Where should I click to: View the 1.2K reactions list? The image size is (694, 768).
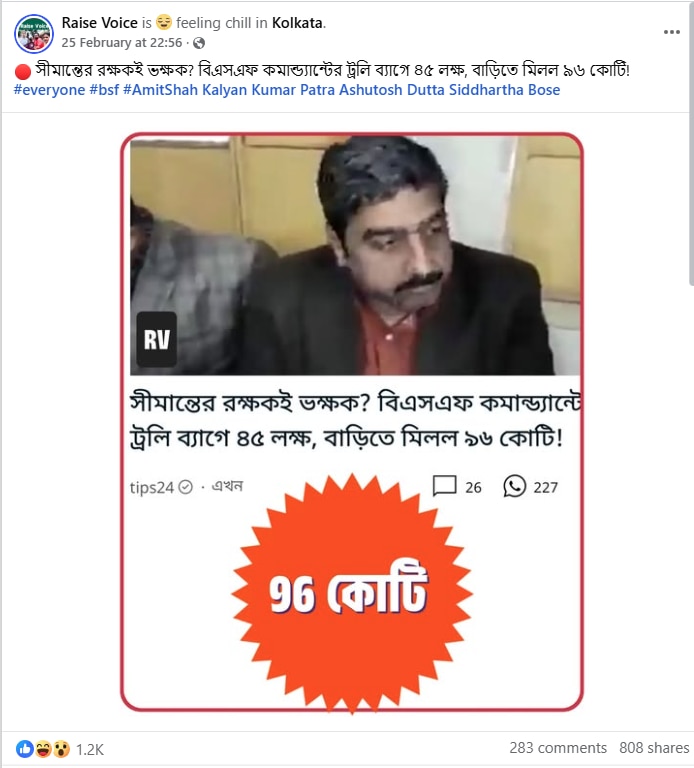89,749
